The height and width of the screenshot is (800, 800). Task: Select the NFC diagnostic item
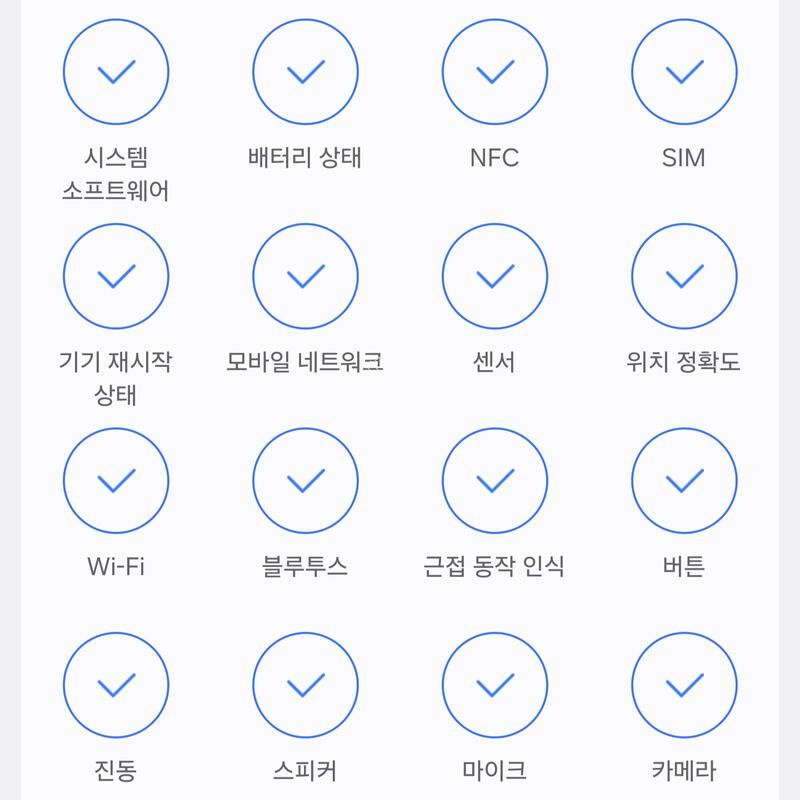(x=494, y=72)
